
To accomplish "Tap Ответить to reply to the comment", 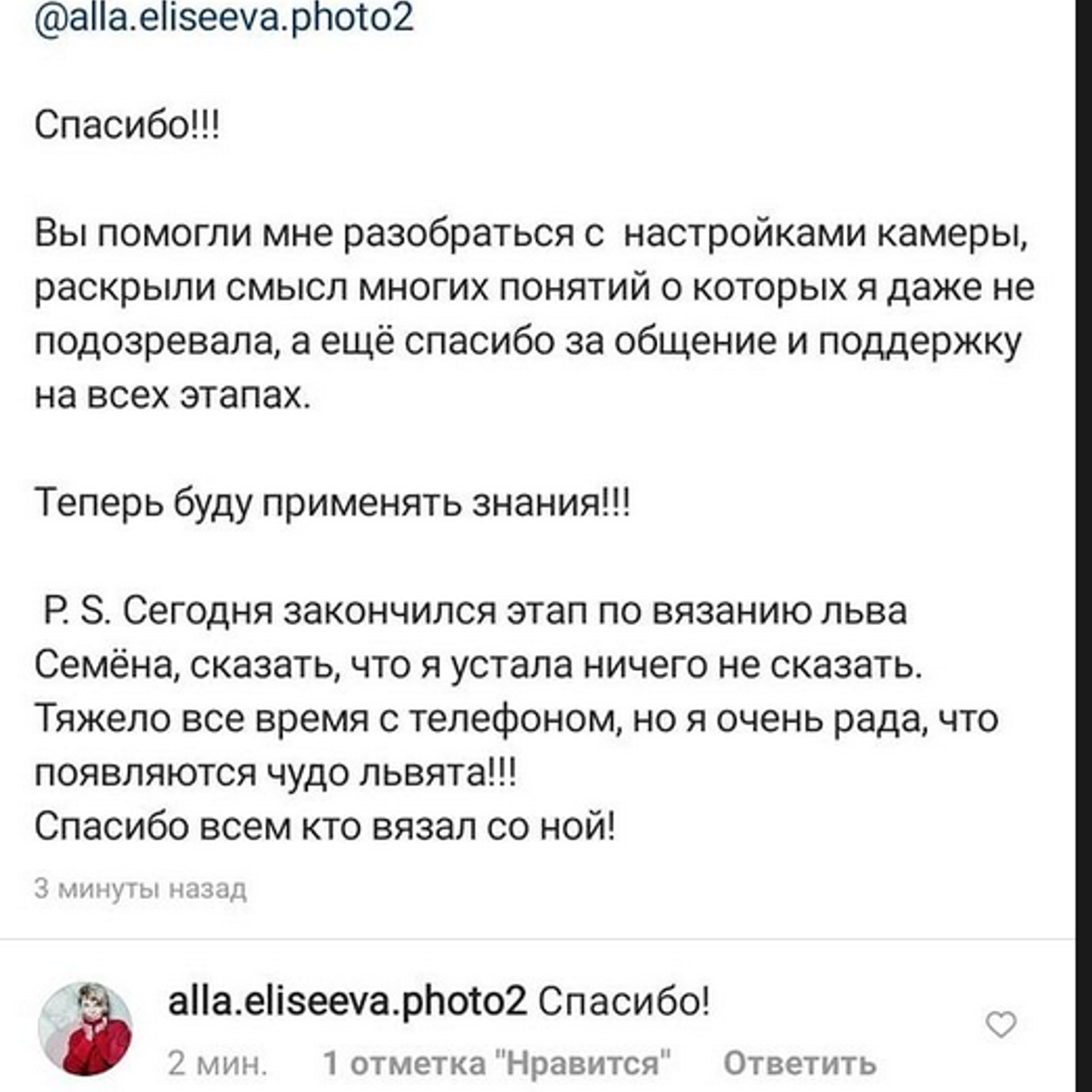I will click(x=799, y=1063).
